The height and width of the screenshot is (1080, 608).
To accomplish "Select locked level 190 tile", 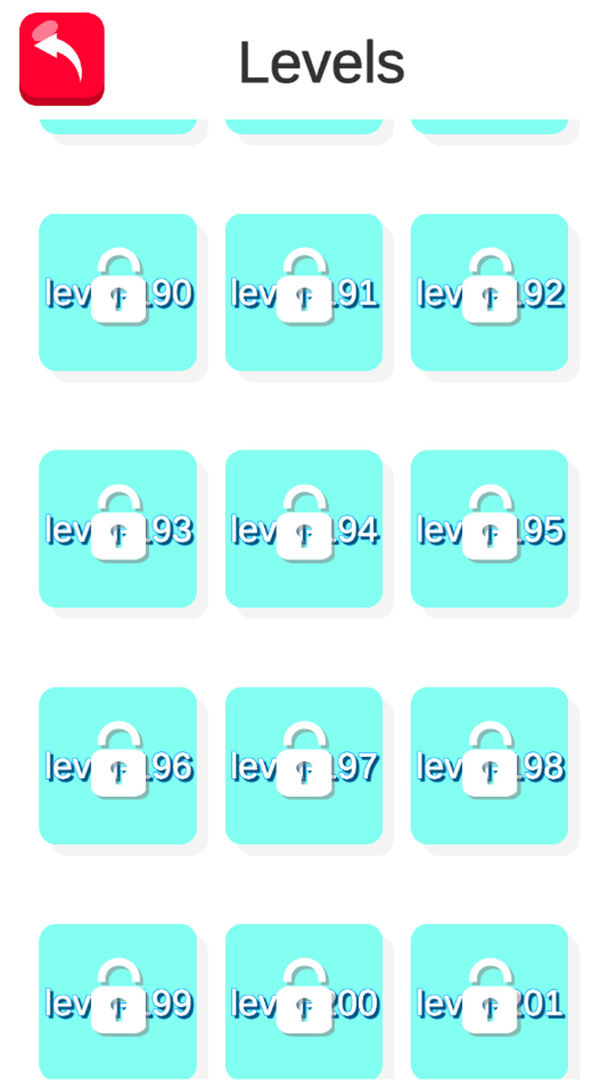I will click(x=118, y=292).
